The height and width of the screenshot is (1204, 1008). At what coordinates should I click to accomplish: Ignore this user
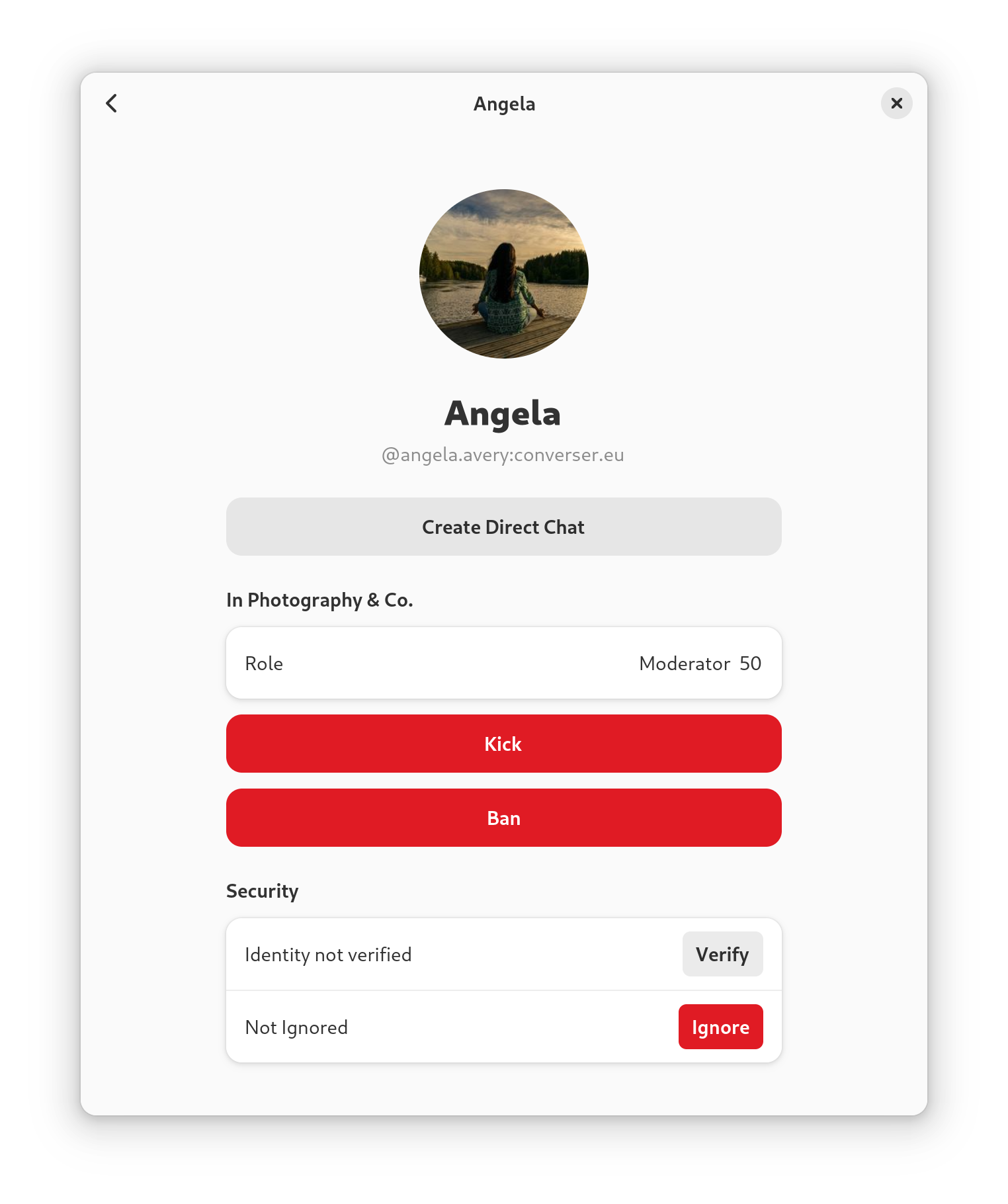click(720, 1027)
